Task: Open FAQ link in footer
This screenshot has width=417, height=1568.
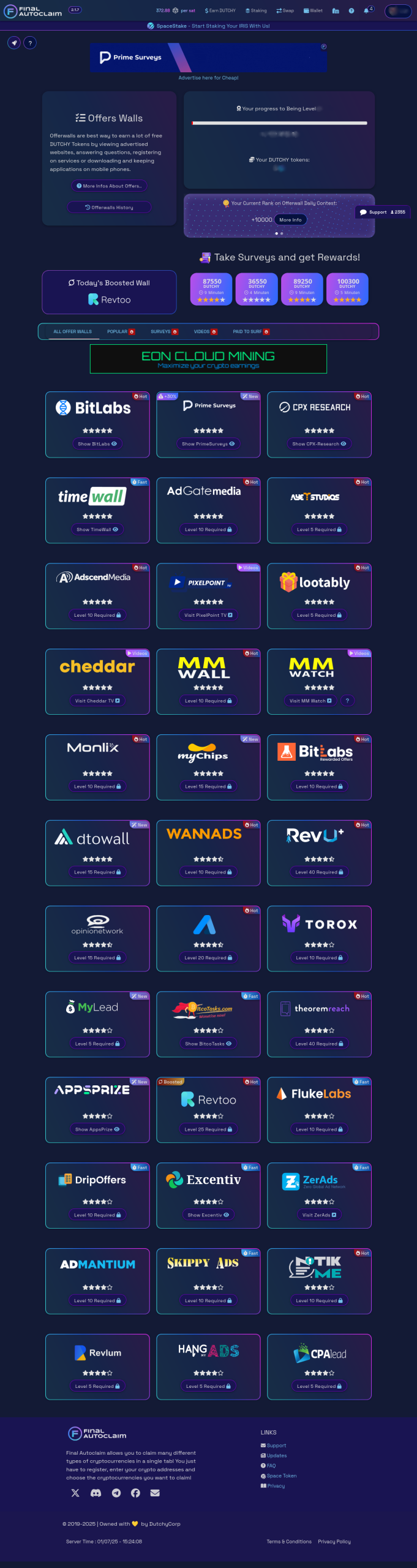Action: tap(271, 1466)
